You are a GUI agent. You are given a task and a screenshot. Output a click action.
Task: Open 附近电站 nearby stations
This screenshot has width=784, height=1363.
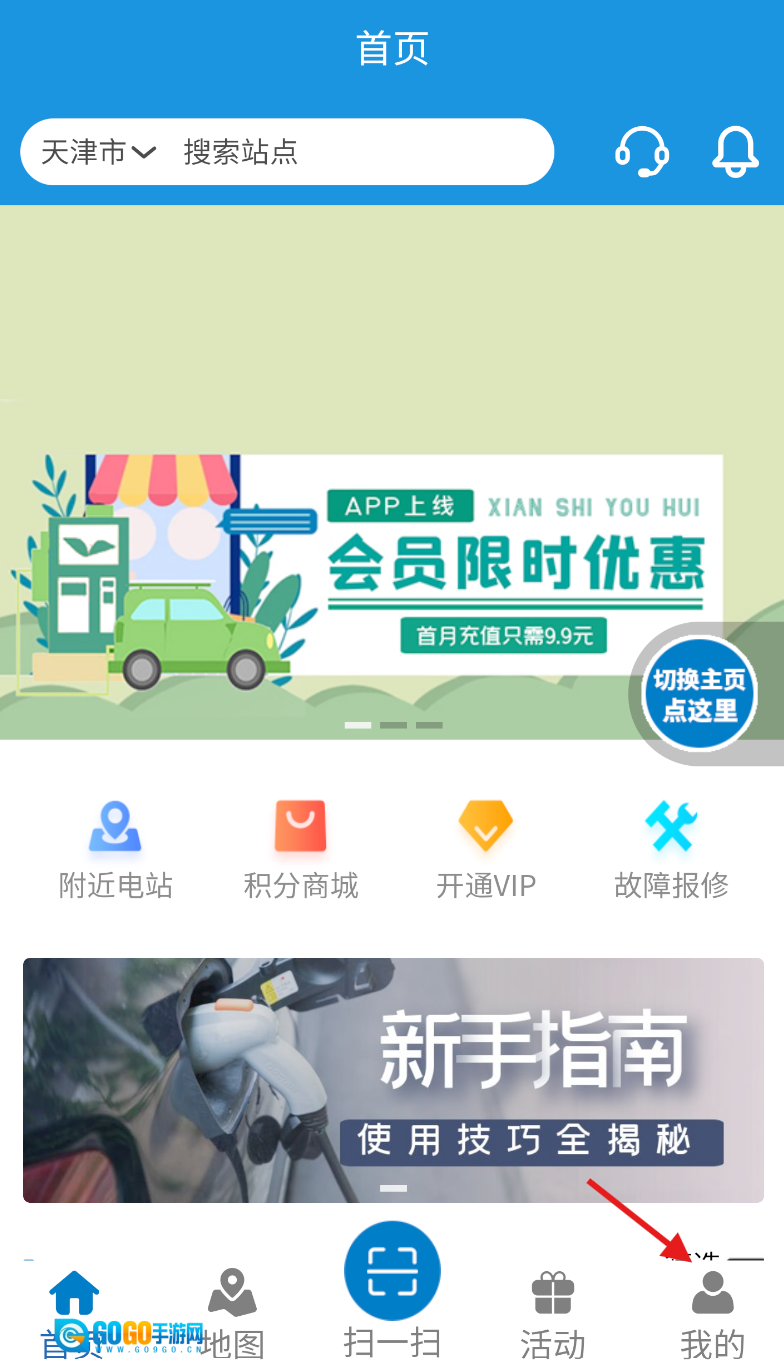(115, 850)
